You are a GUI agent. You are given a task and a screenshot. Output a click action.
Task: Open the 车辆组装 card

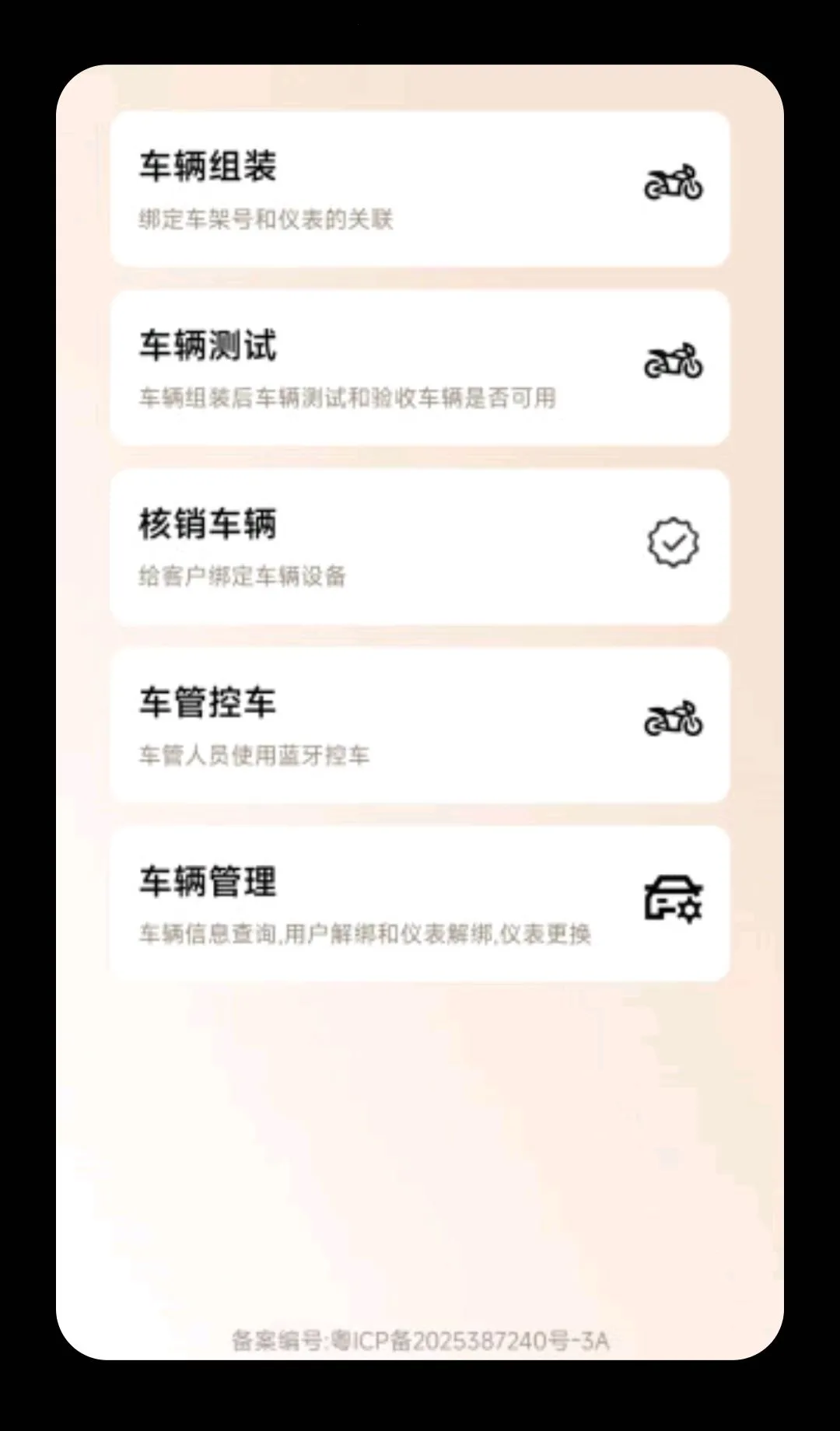420,189
